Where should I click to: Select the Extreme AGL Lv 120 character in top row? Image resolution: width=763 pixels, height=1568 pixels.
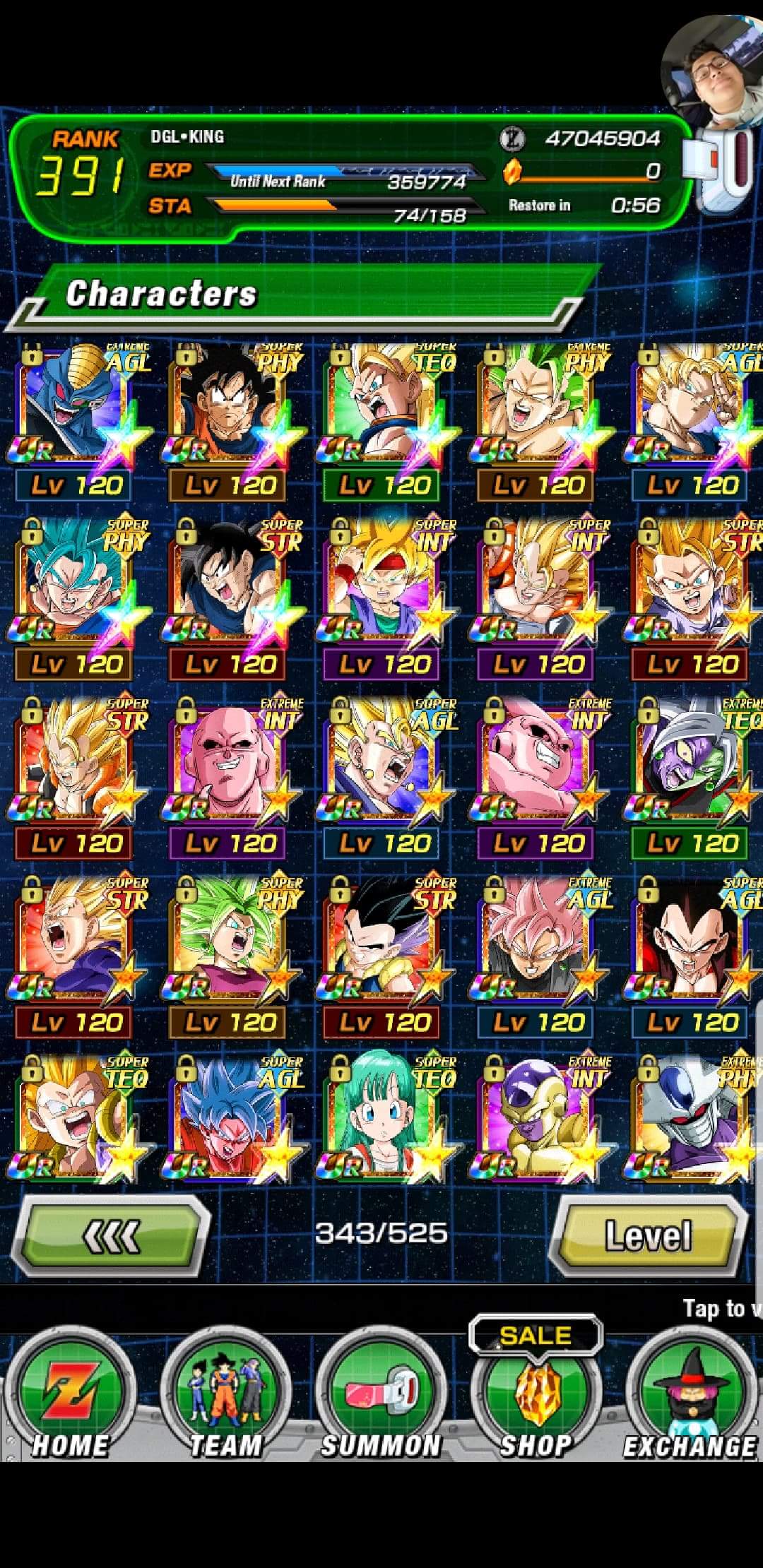(78, 422)
